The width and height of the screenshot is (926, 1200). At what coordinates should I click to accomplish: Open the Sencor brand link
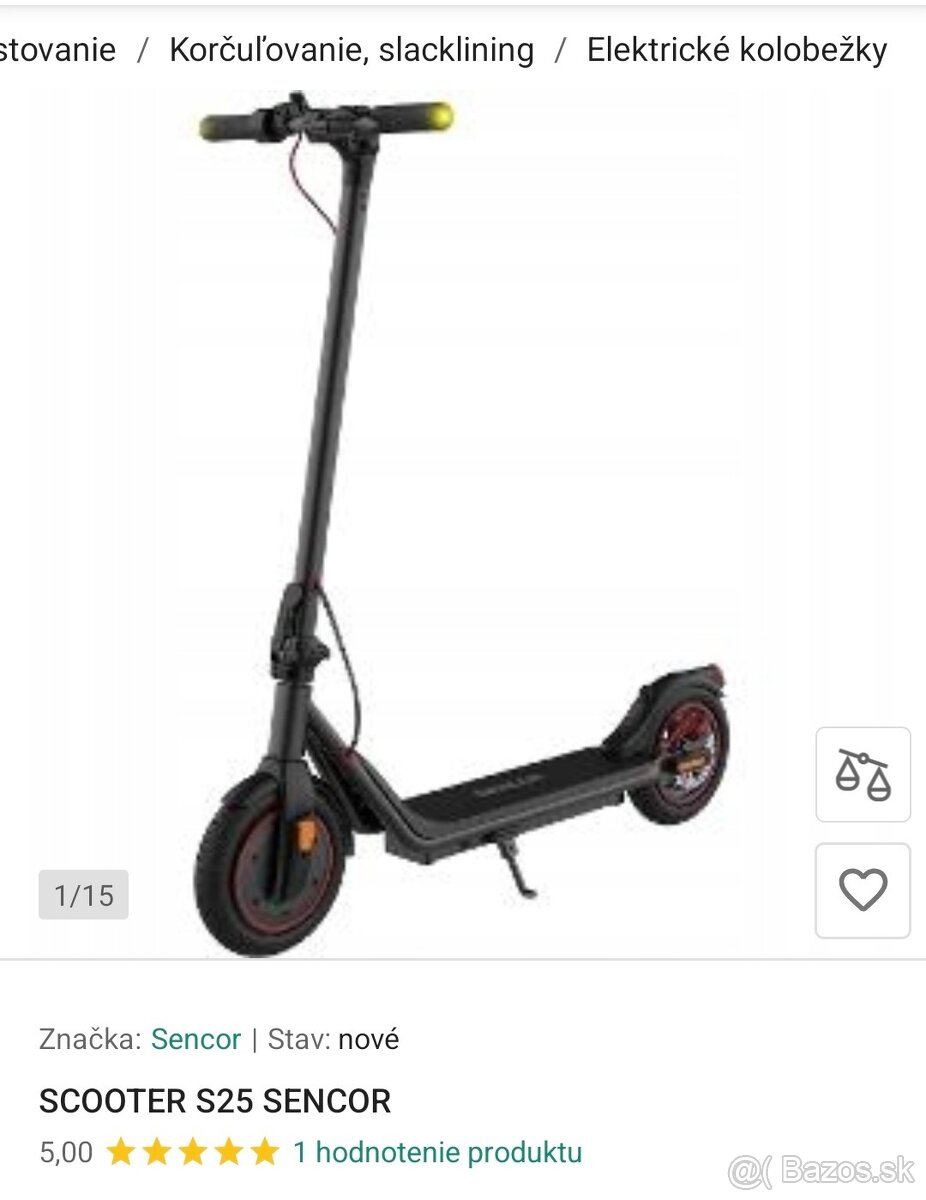(196, 1039)
